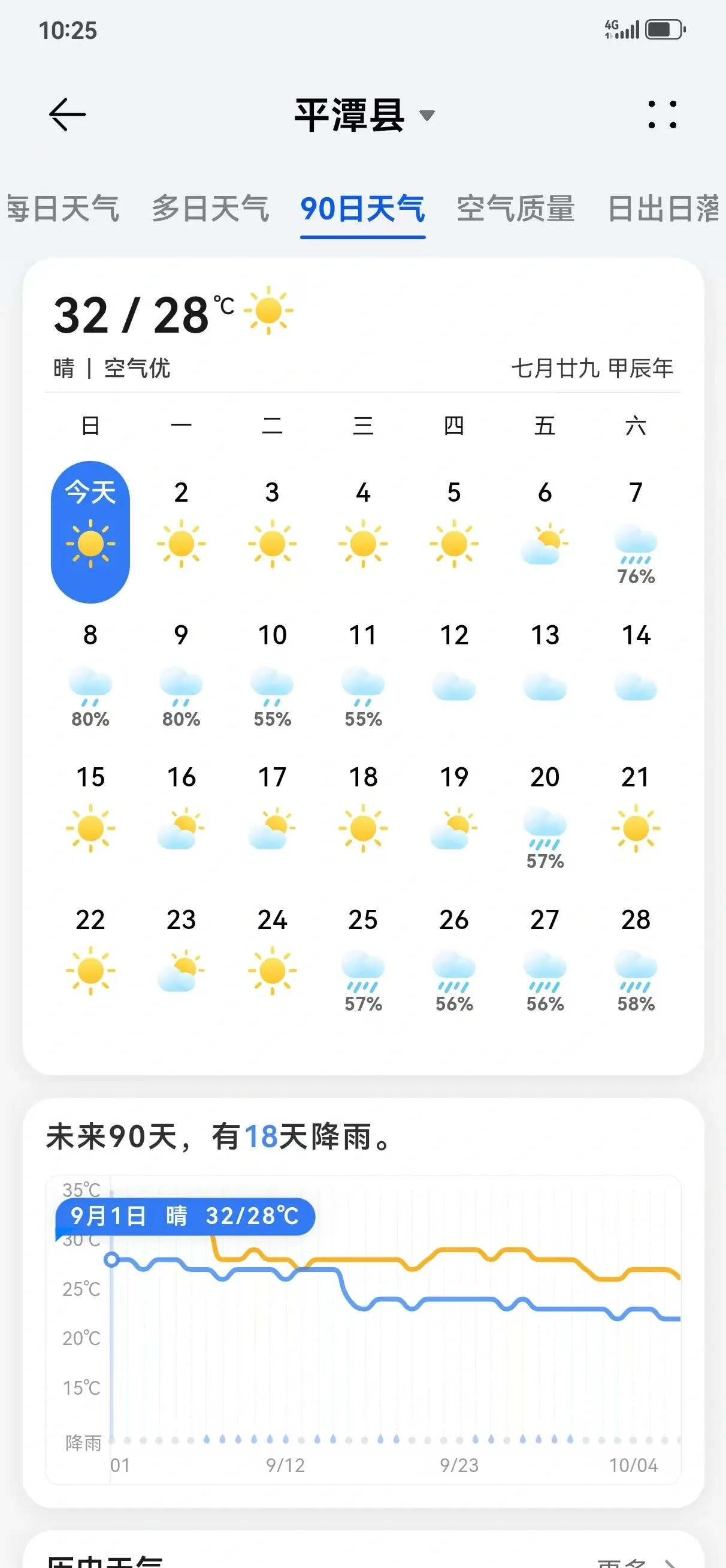The width and height of the screenshot is (726, 1568).
Task: Switch to the 空气质量 tab
Action: [515, 209]
